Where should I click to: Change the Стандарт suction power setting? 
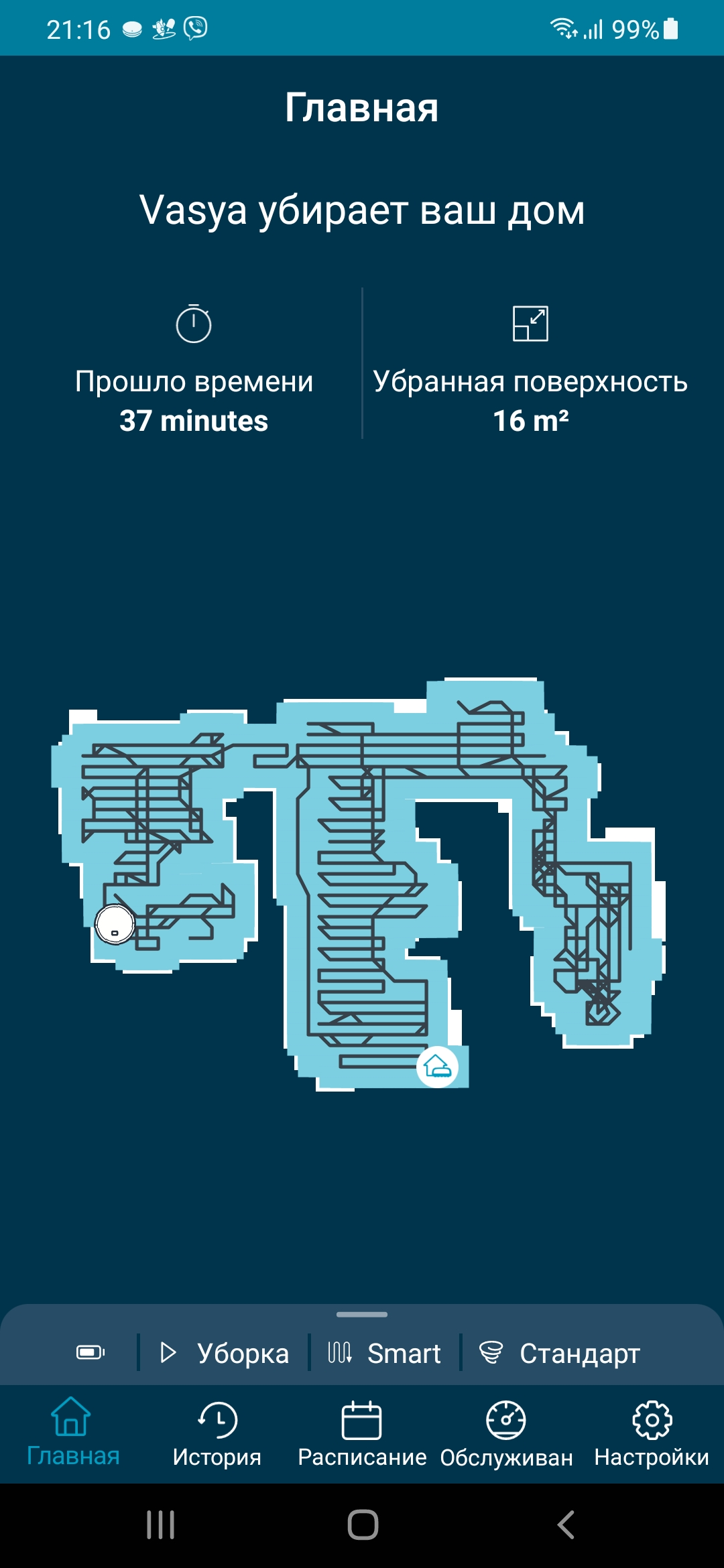(560, 1353)
